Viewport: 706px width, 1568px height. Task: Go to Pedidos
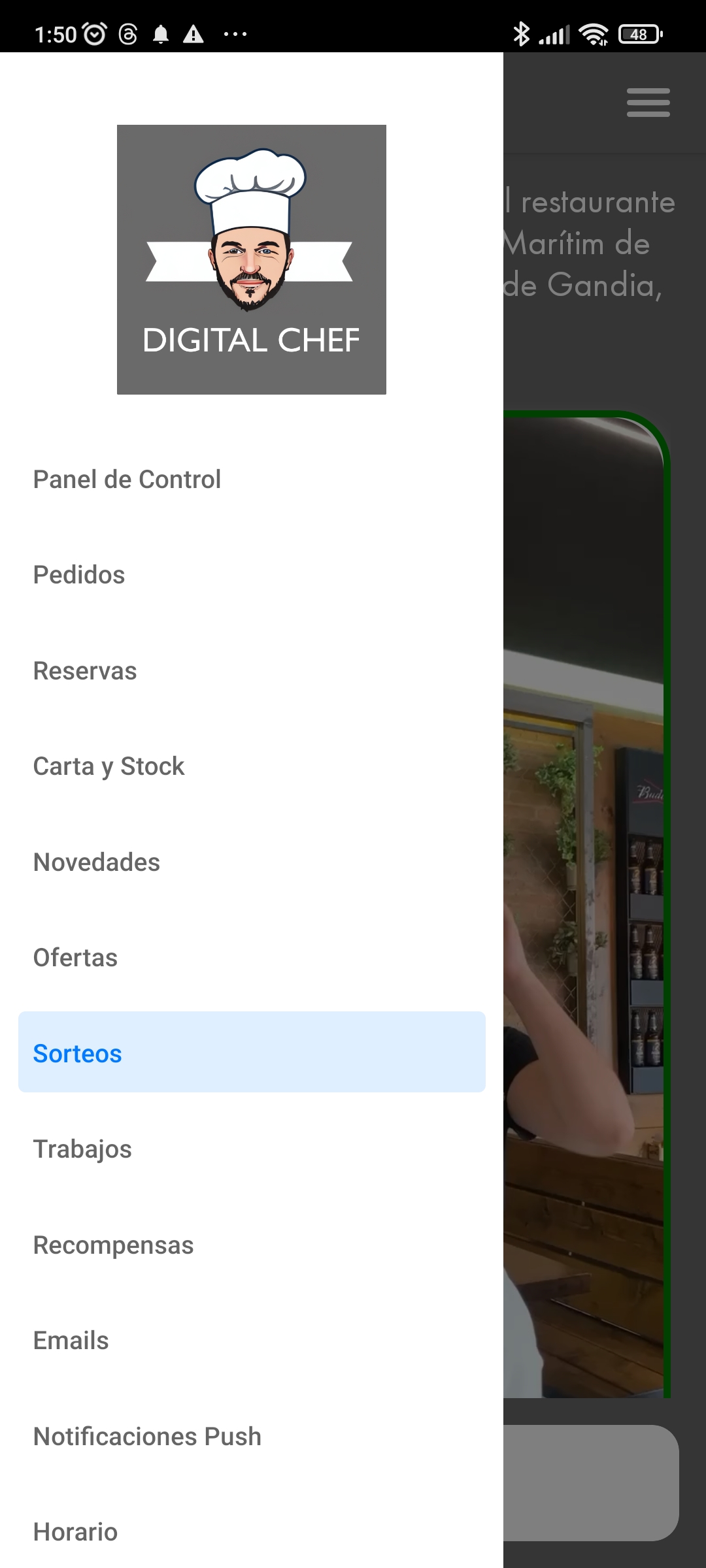(79, 575)
